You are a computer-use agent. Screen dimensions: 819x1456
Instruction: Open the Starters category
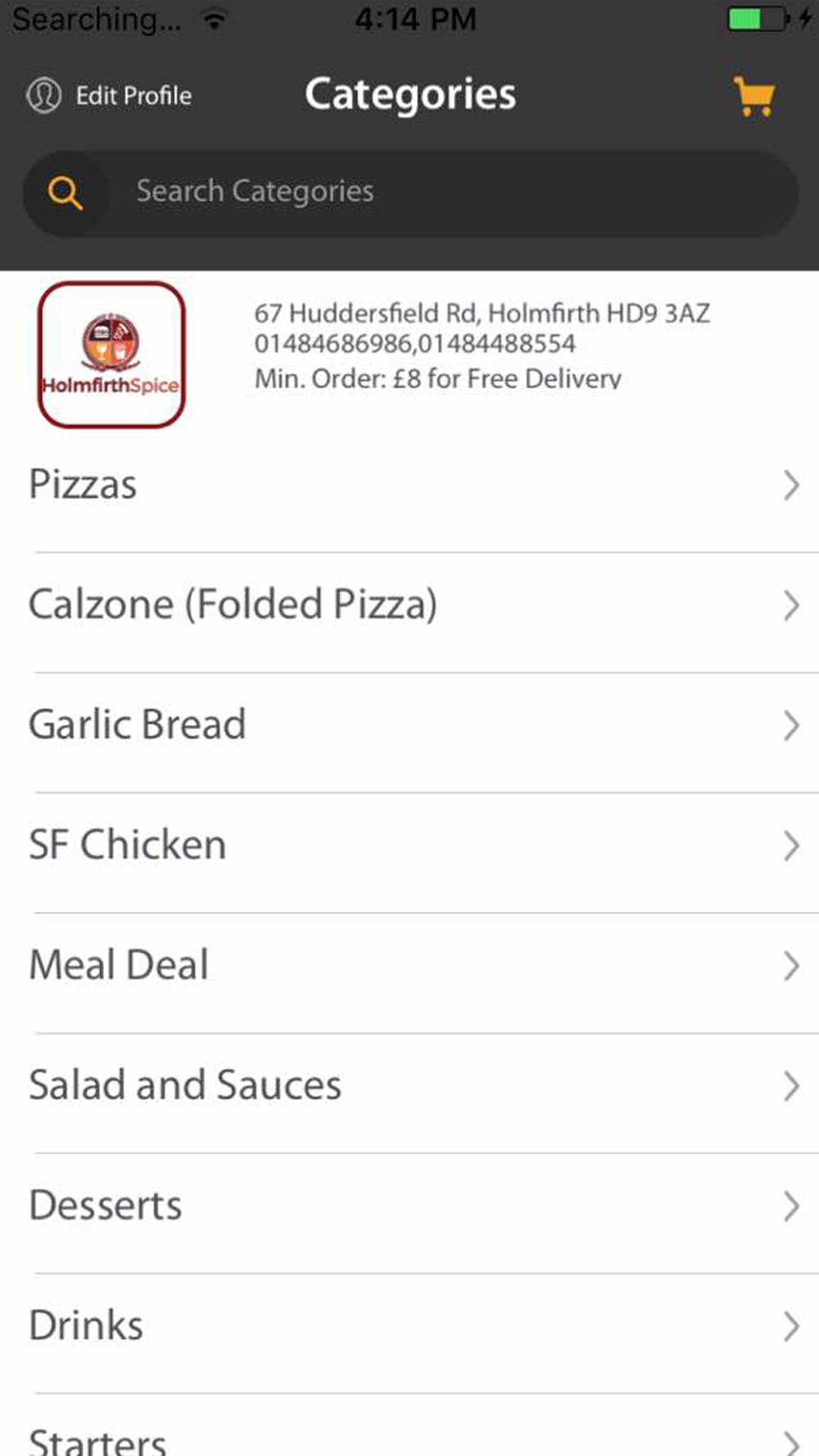(409, 1426)
